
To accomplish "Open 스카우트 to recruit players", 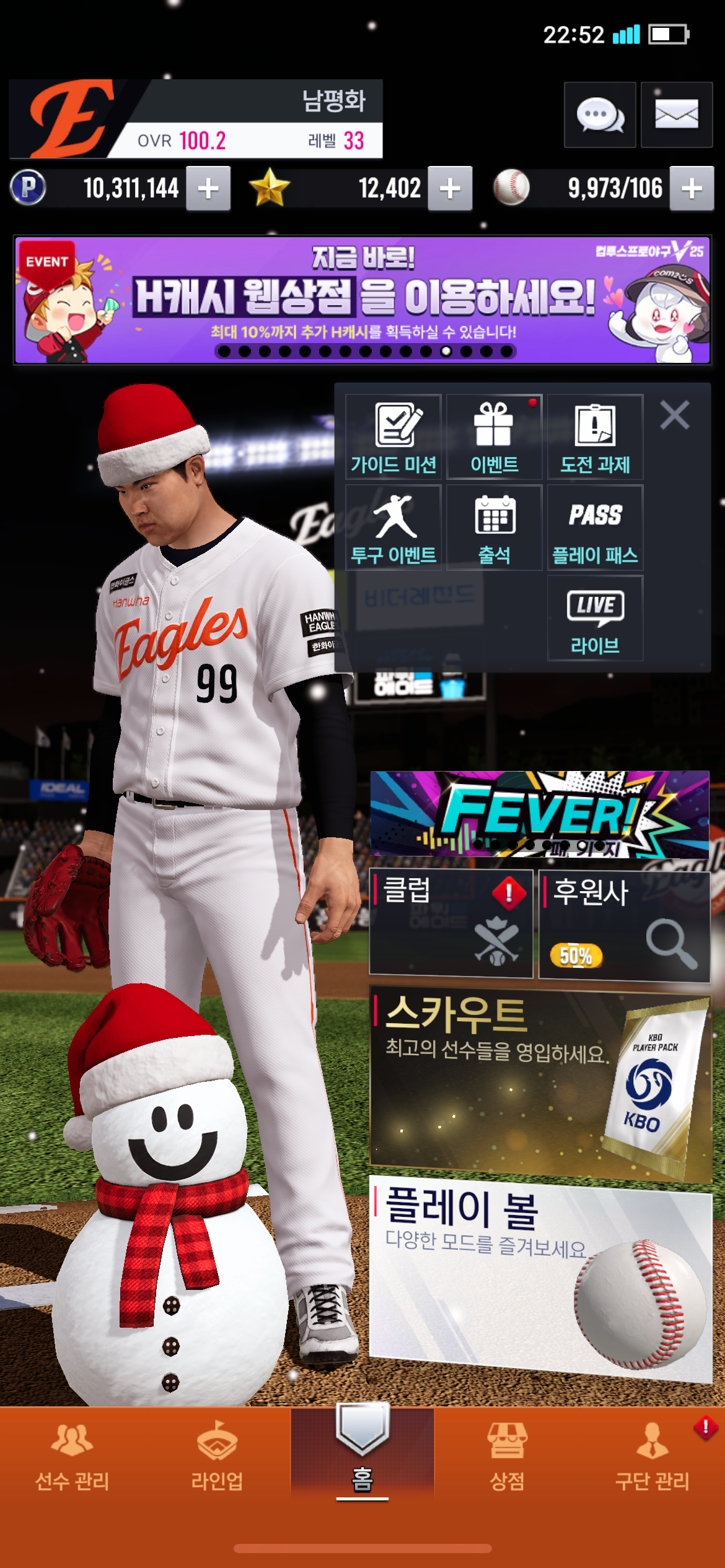I will (x=539, y=1085).
